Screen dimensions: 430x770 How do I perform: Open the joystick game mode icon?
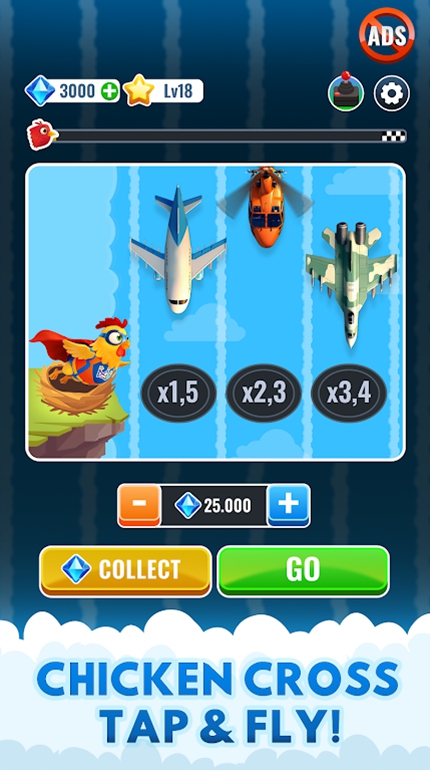pos(346,92)
